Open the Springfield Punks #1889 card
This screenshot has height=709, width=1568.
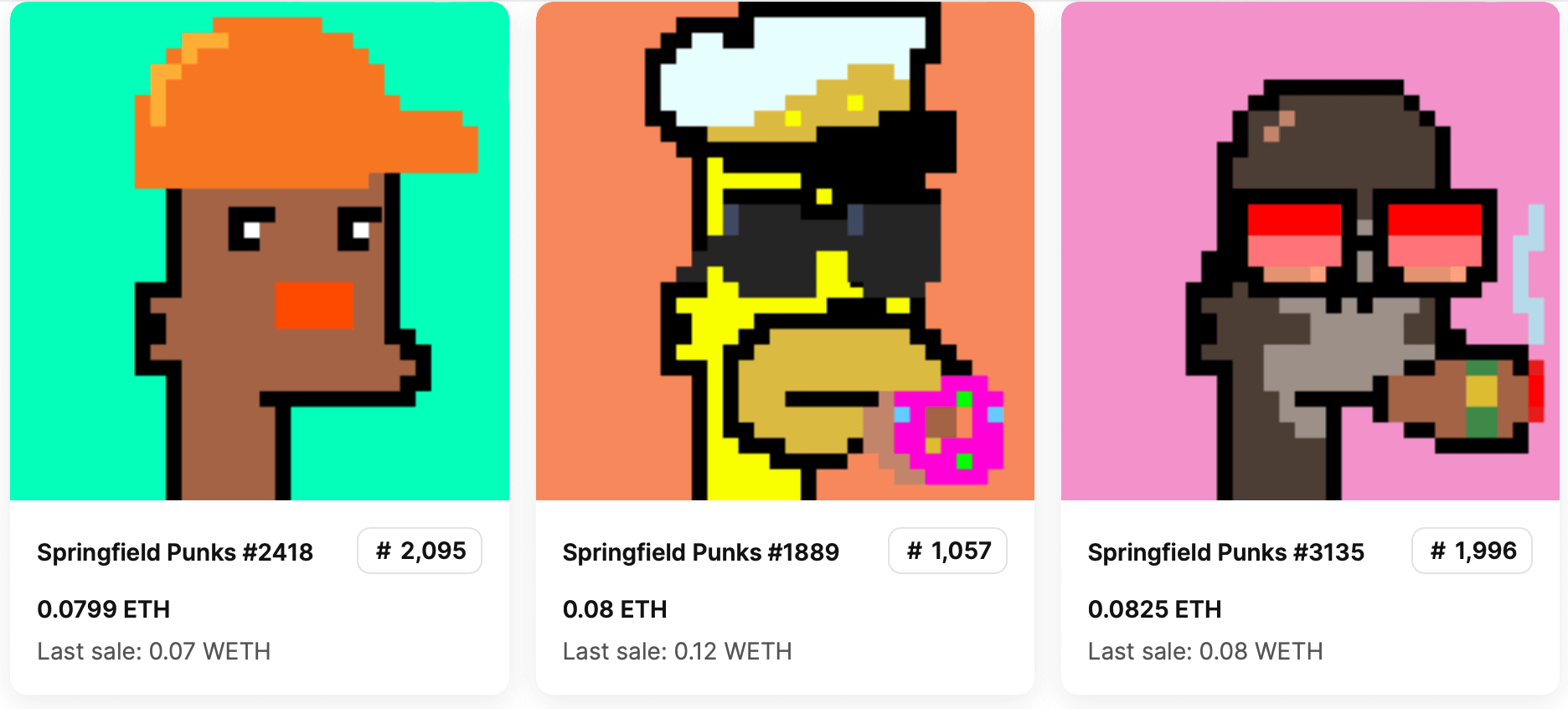click(x=785, y=251)
